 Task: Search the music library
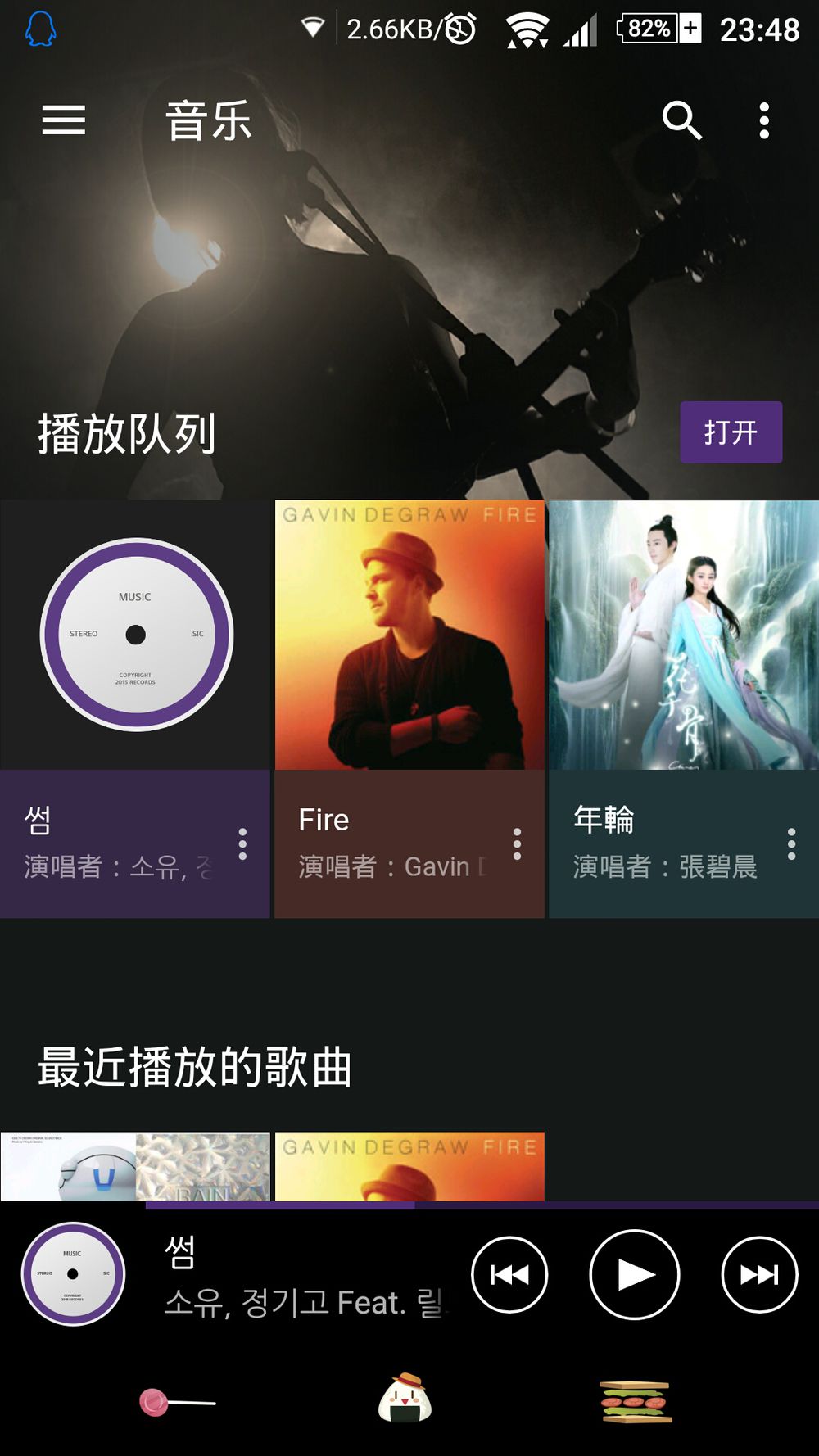point(681,120)
